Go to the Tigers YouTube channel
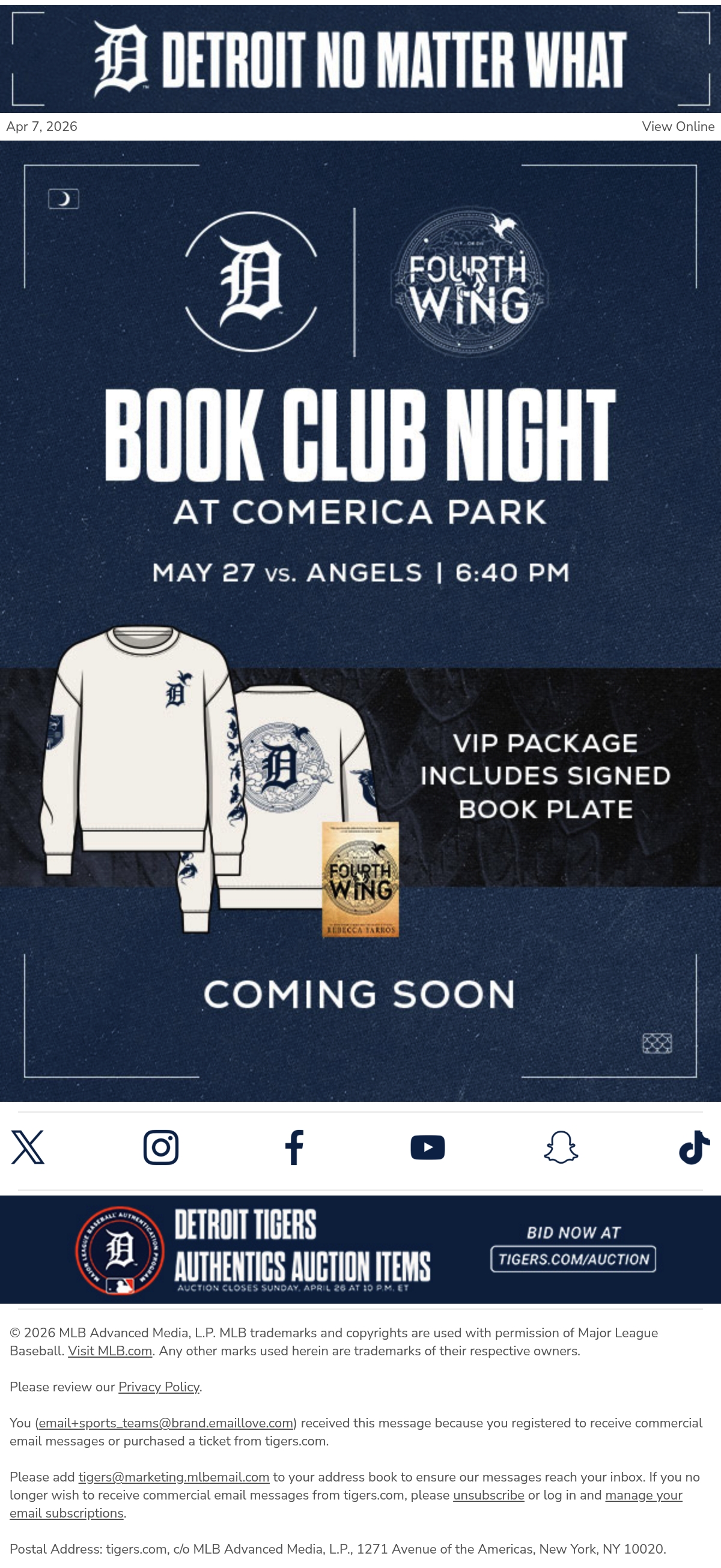Screen dimensions: 721x1568 click(427, 1147)
